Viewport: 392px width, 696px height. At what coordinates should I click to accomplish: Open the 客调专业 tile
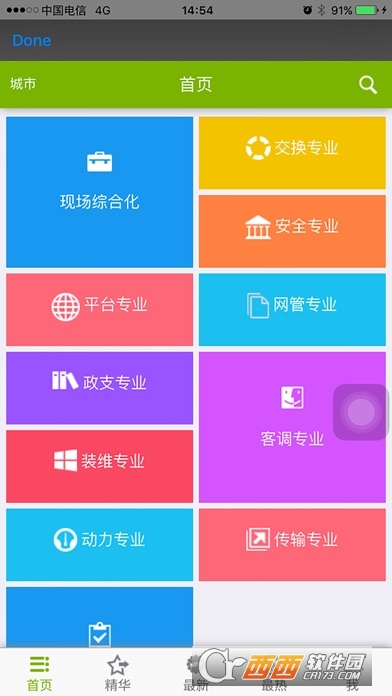point(292,427)
